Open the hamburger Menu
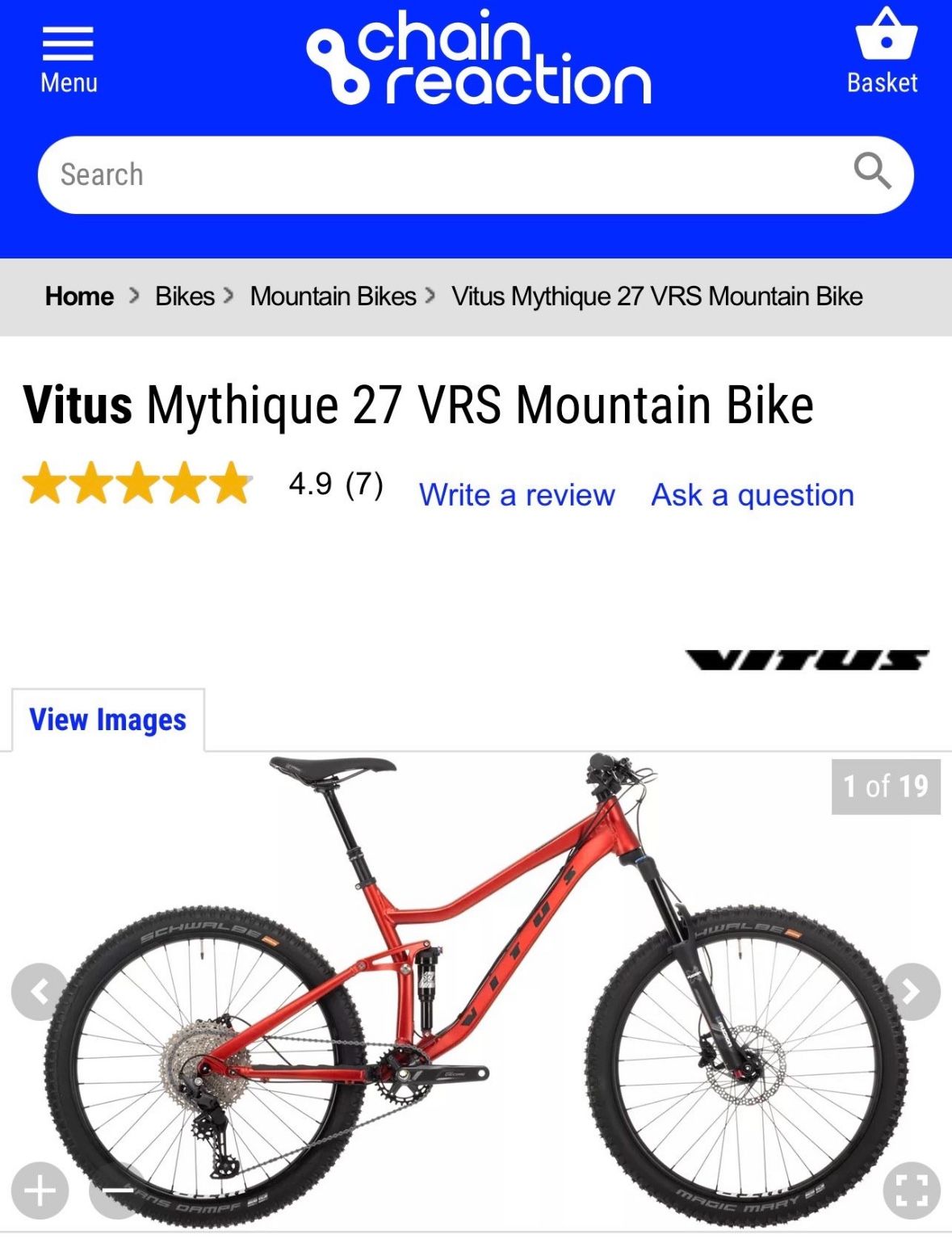 pos(68,50)
